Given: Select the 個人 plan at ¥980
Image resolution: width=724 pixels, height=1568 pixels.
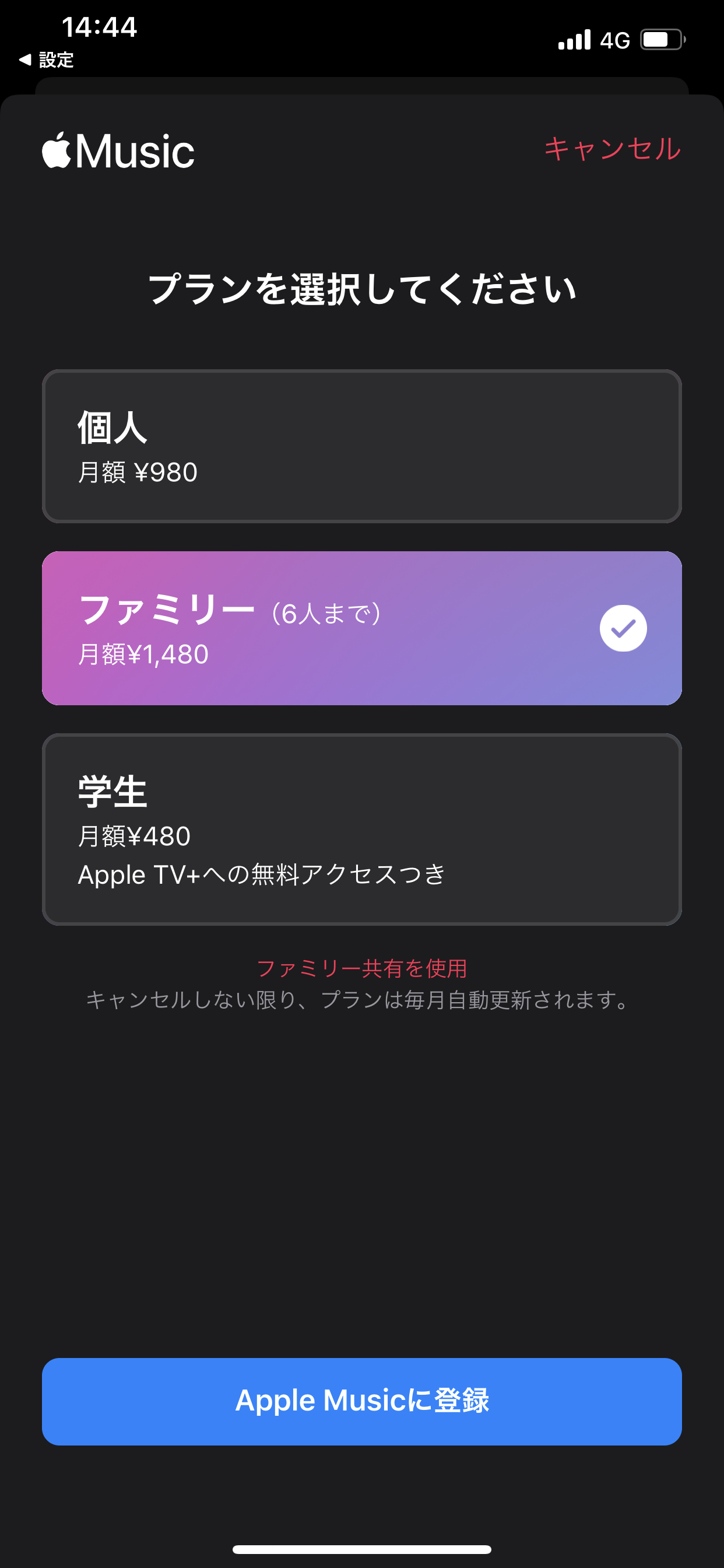Looking at the screenshot, I should coord(361,446).
